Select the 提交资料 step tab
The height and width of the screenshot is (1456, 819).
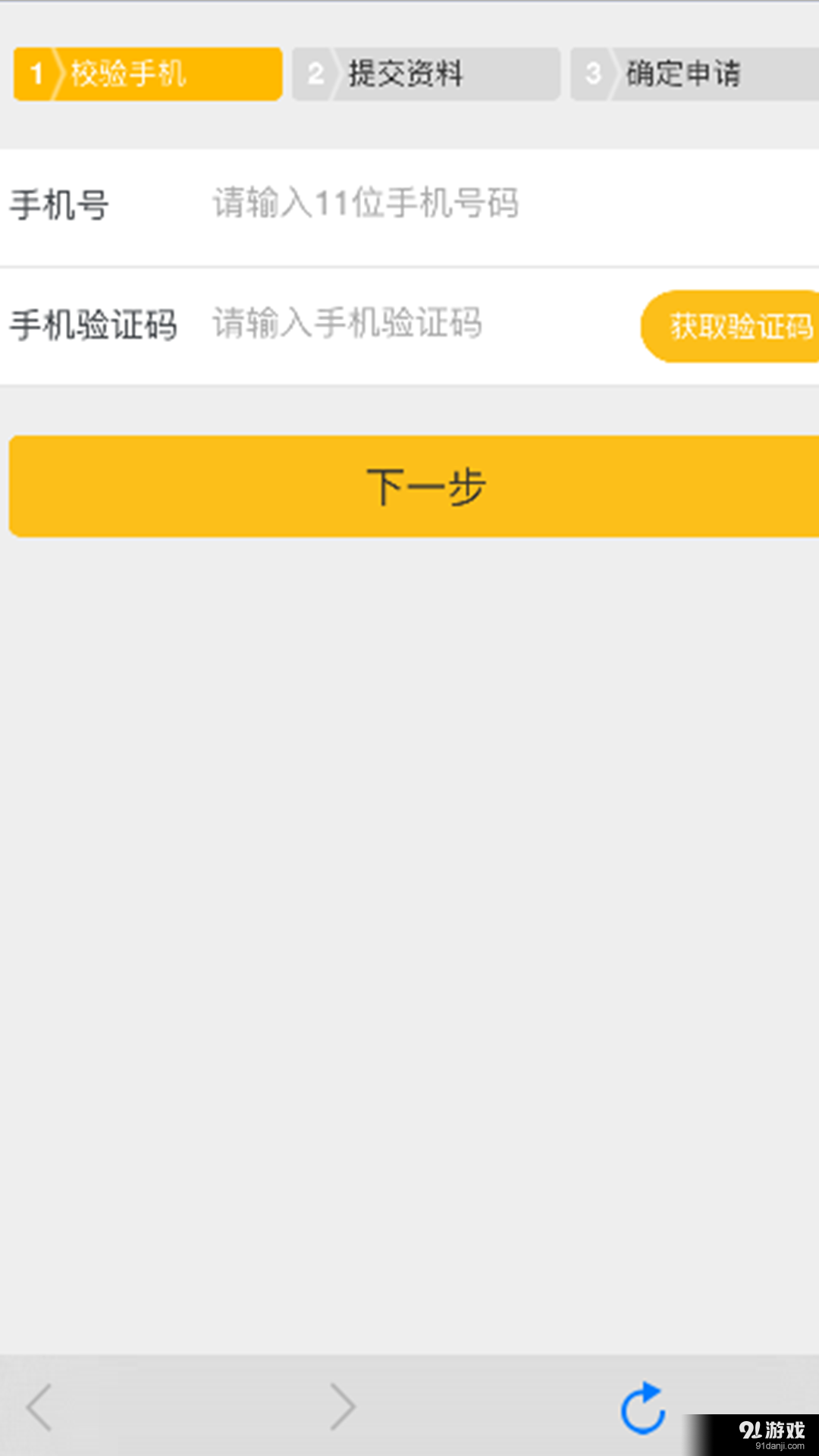(425, 74)
